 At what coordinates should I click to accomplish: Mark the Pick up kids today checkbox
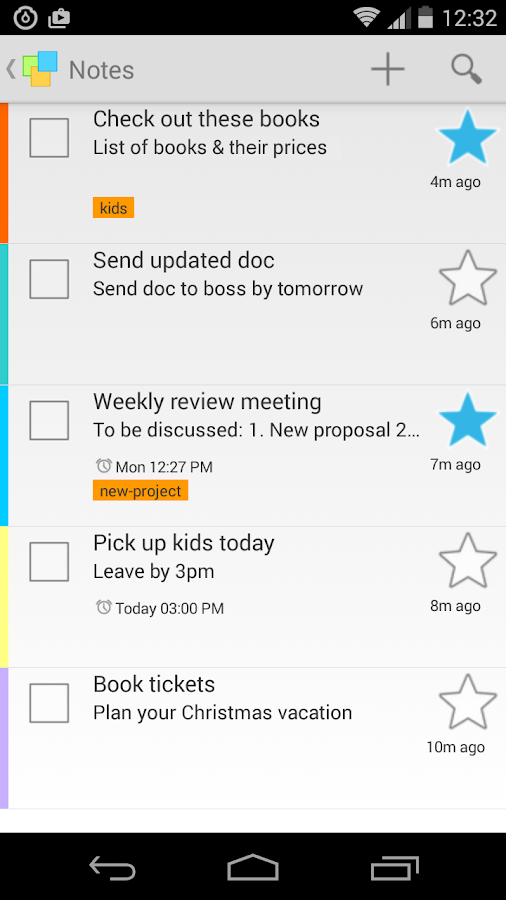(49, 562)
